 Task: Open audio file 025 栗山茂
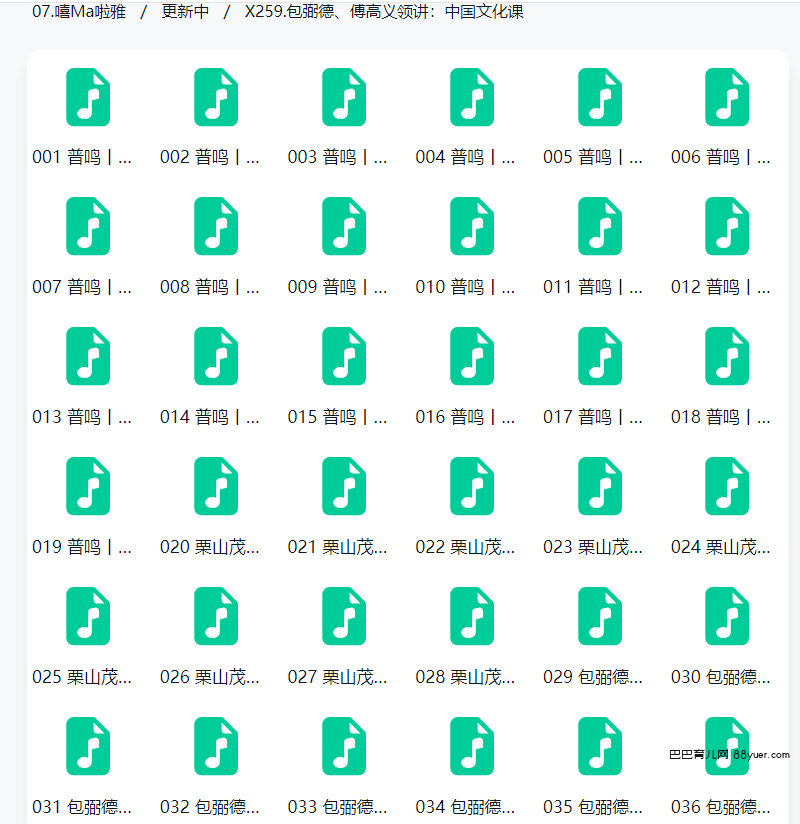(x=88, y=616)
